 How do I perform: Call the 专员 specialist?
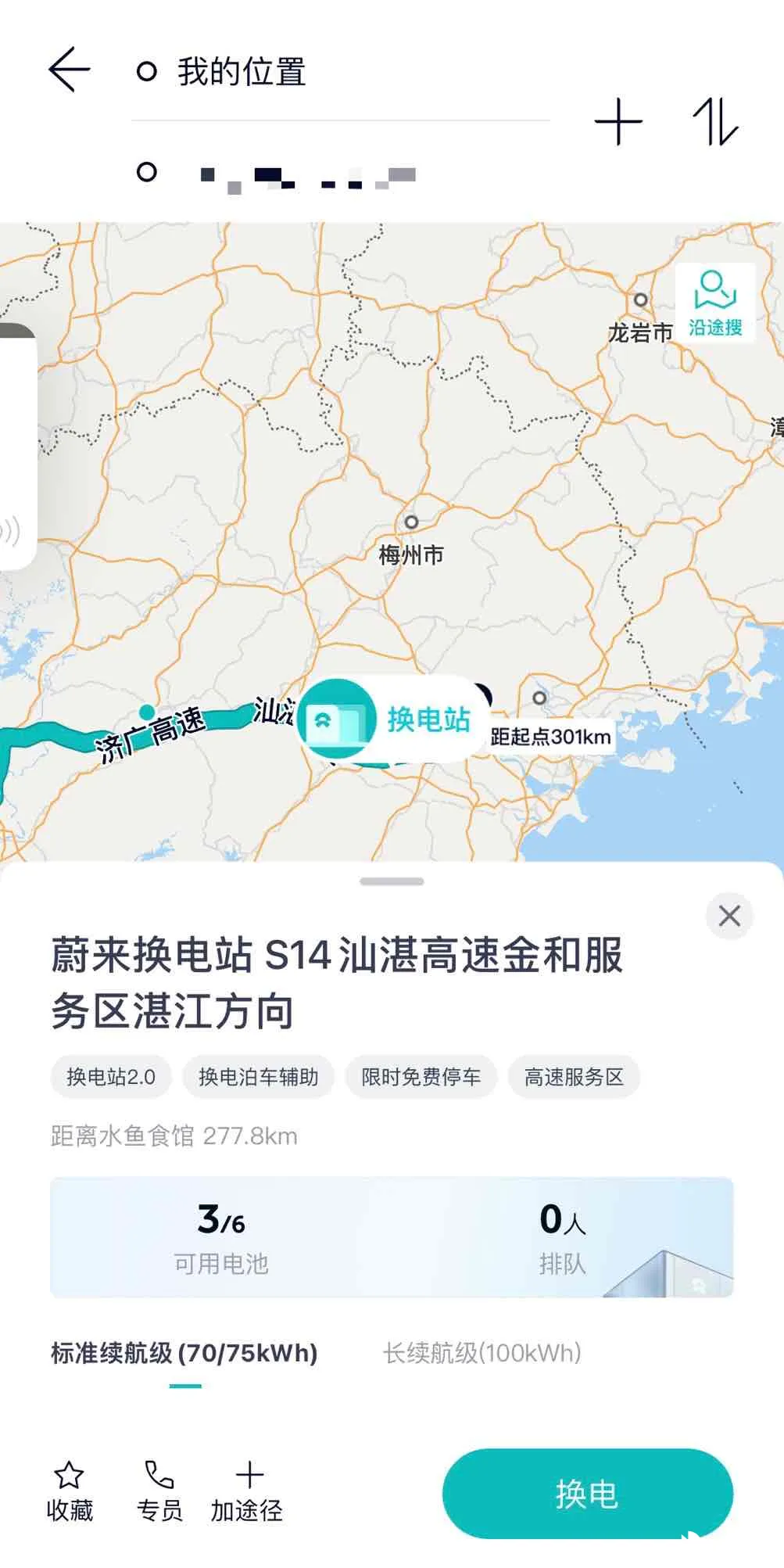(159, 1492)
